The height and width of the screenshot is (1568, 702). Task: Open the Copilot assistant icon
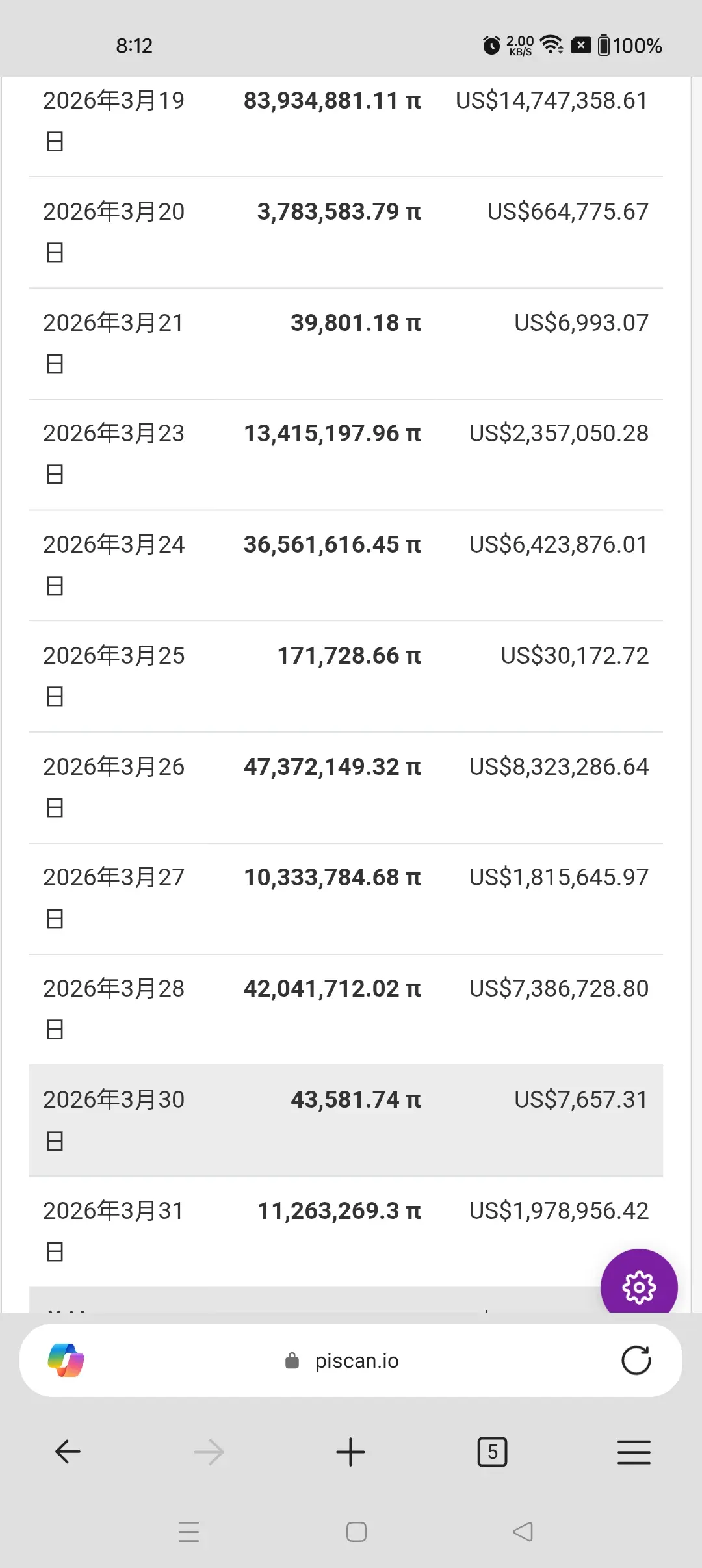(66, 1361)
